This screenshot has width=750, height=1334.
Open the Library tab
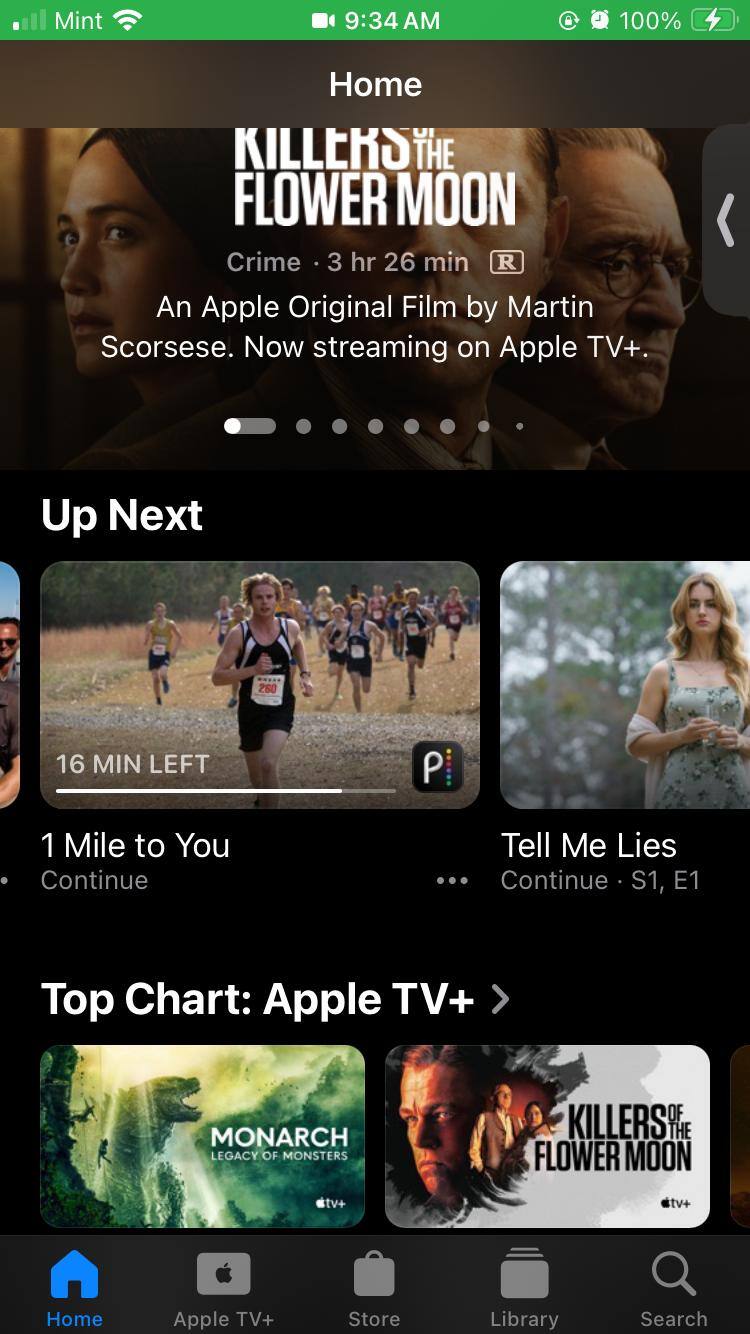(524, 1290)
